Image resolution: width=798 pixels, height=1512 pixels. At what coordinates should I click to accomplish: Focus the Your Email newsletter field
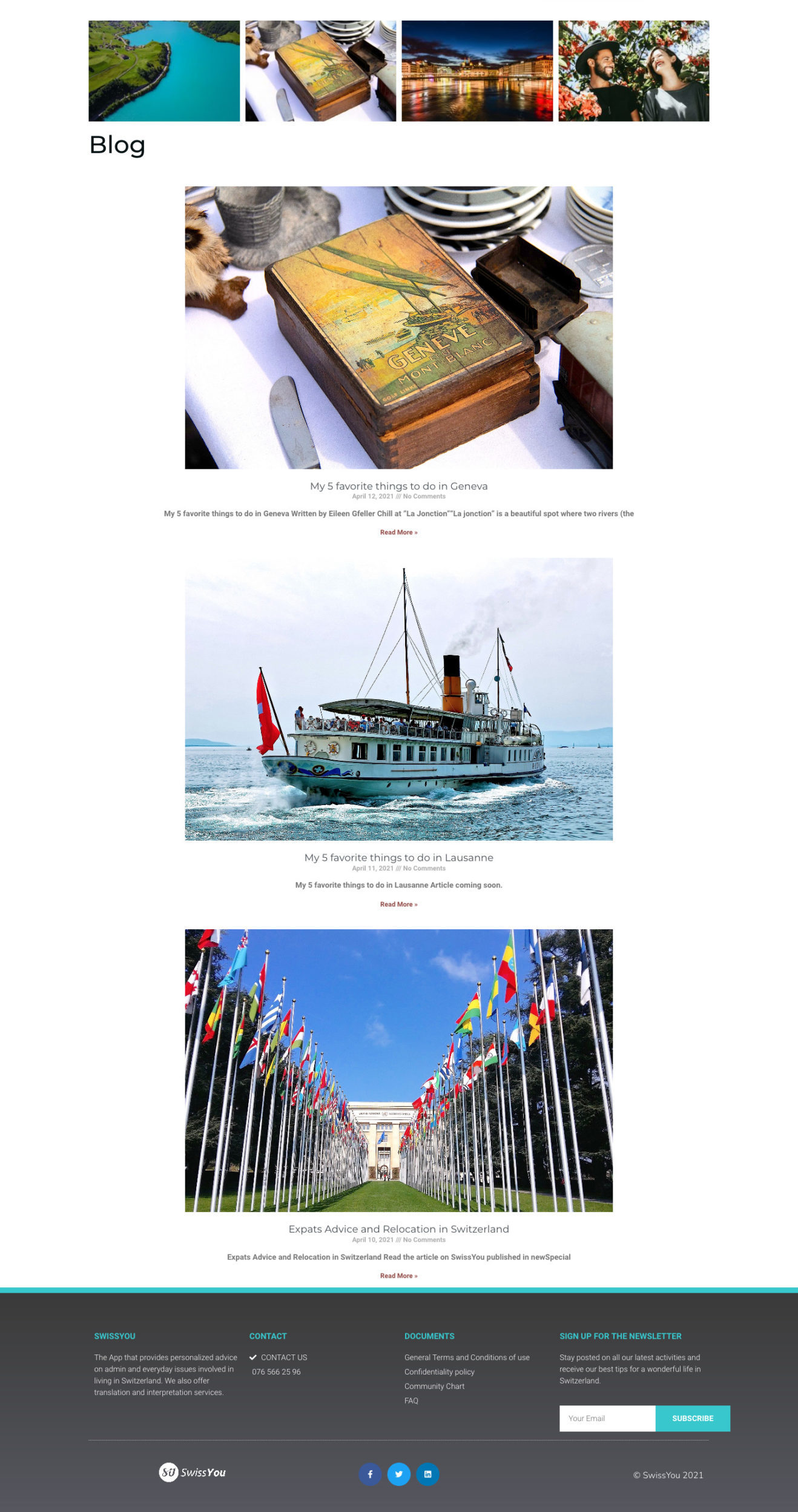pyautogui.click(x=607, y=1419)
